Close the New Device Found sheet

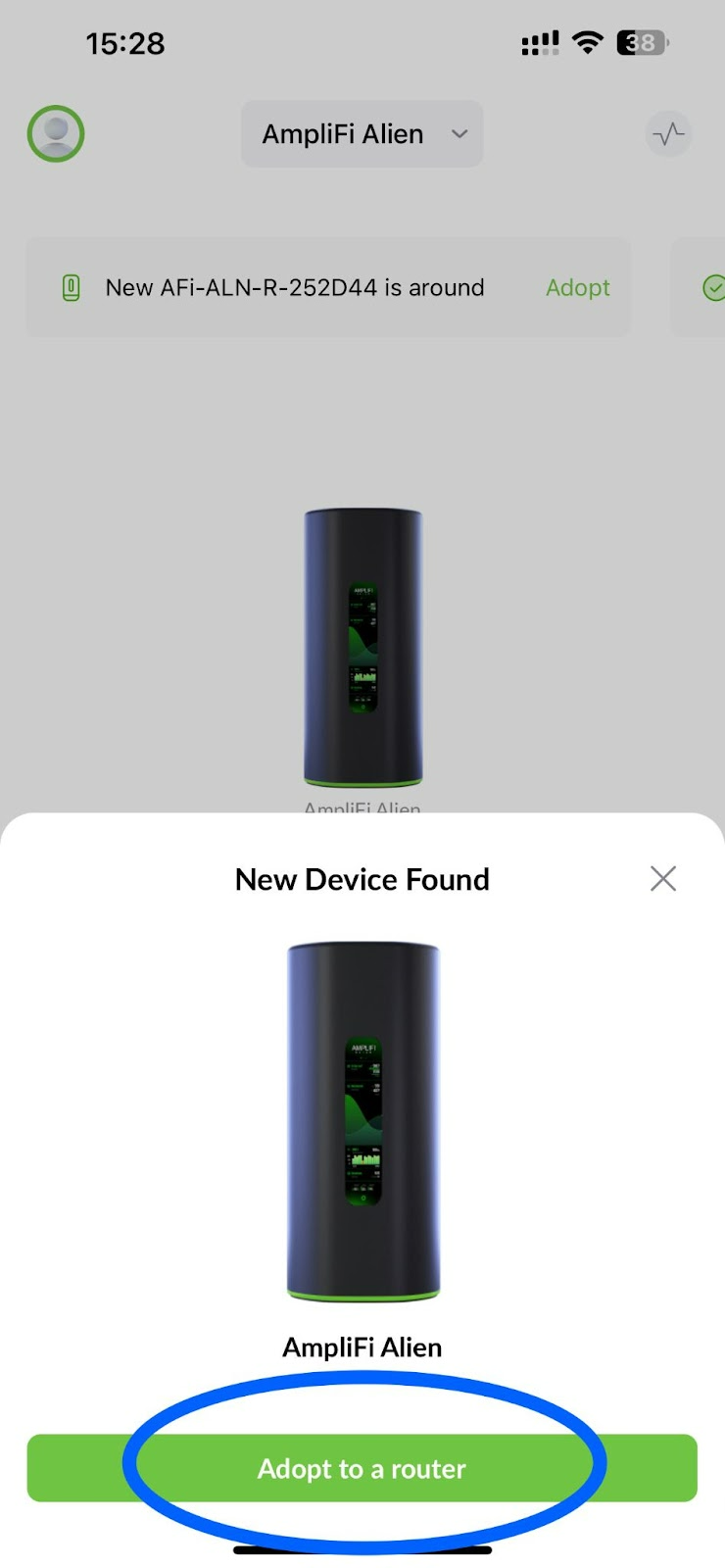663,878
